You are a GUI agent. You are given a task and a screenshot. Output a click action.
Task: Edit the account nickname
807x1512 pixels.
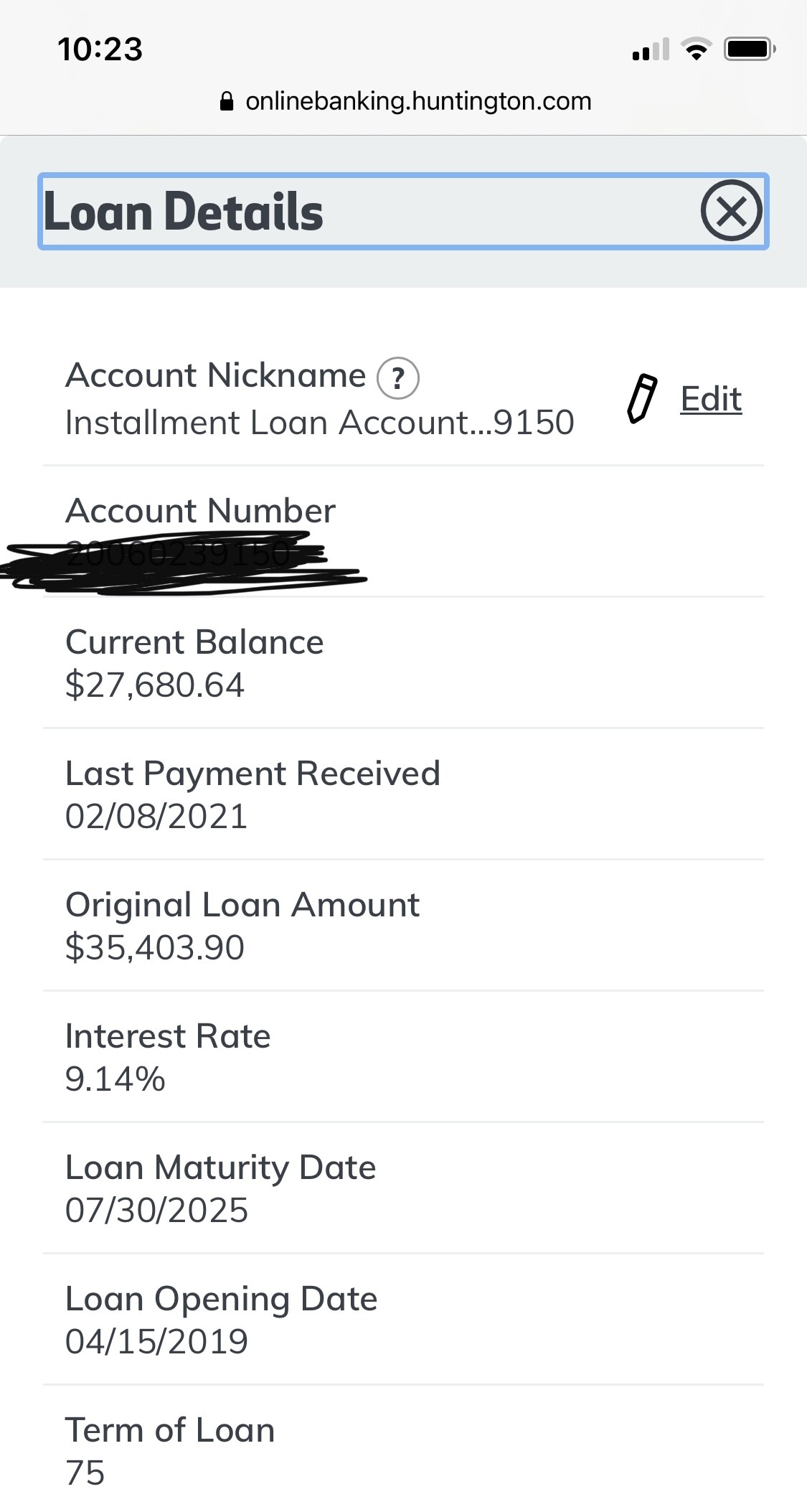[710, 398]
